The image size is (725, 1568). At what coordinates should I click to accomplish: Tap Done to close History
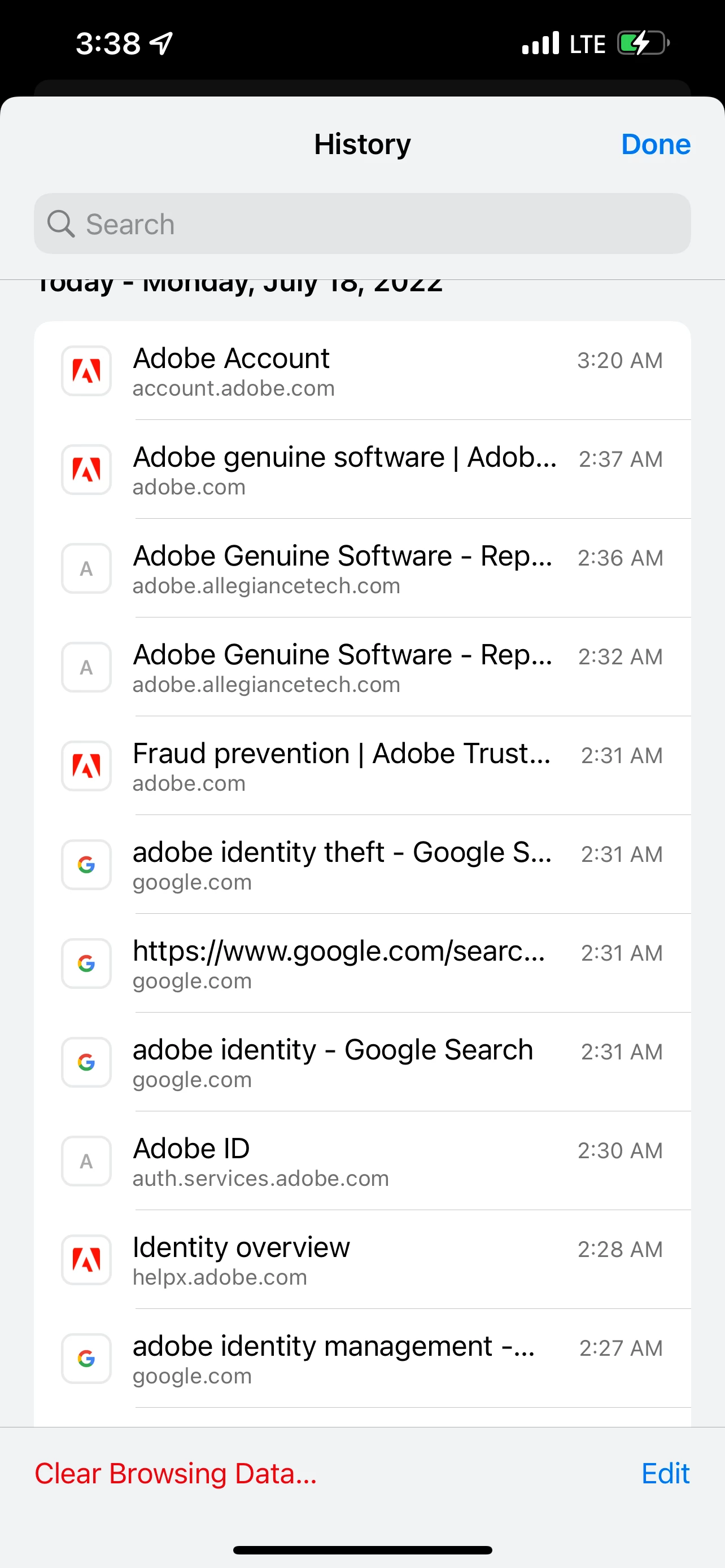point(655,145)
